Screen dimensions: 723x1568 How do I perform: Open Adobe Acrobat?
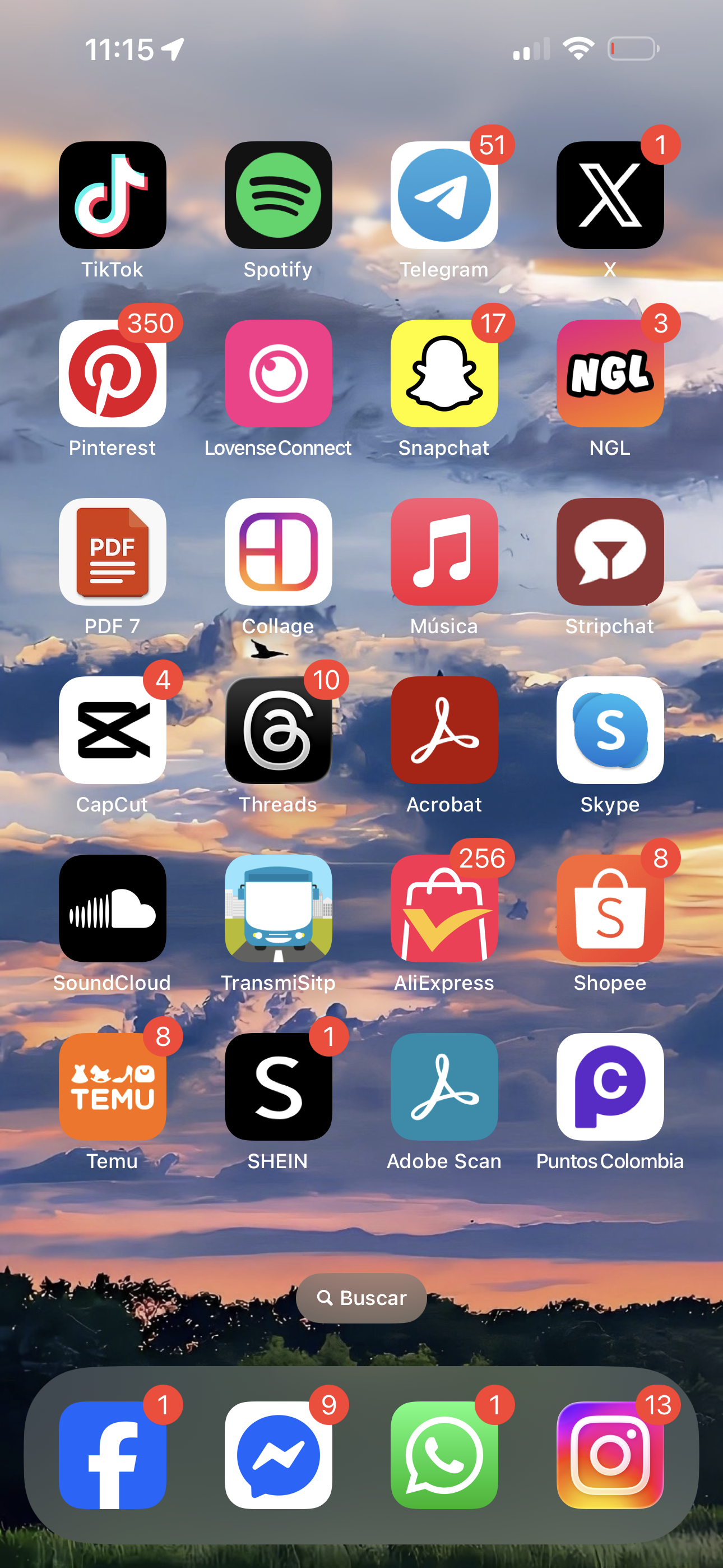tap(444, 730)
